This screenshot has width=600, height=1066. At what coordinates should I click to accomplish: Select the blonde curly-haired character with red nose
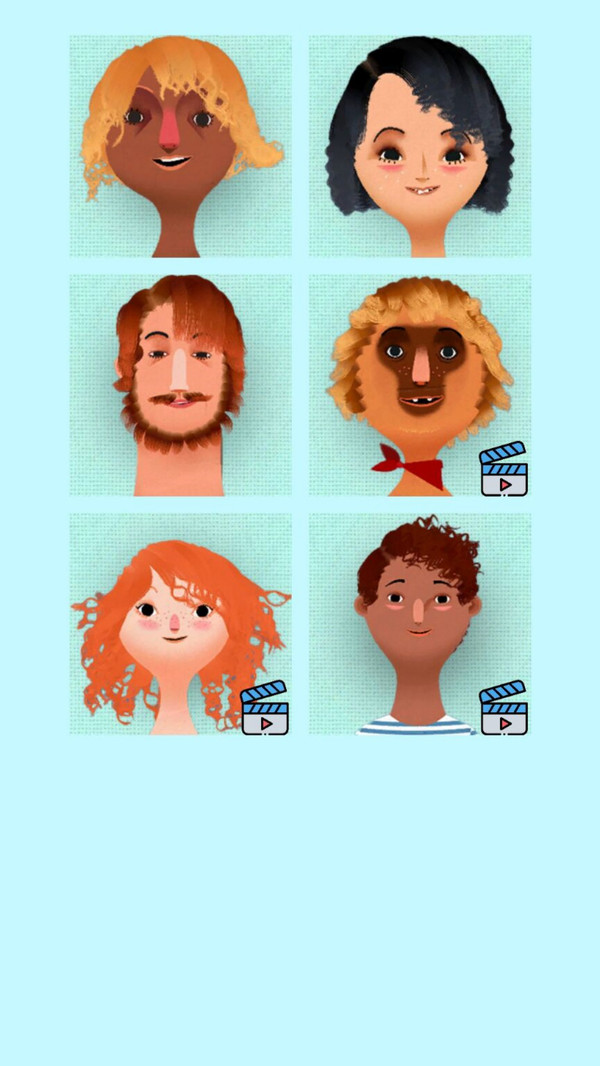pos(180,146)
